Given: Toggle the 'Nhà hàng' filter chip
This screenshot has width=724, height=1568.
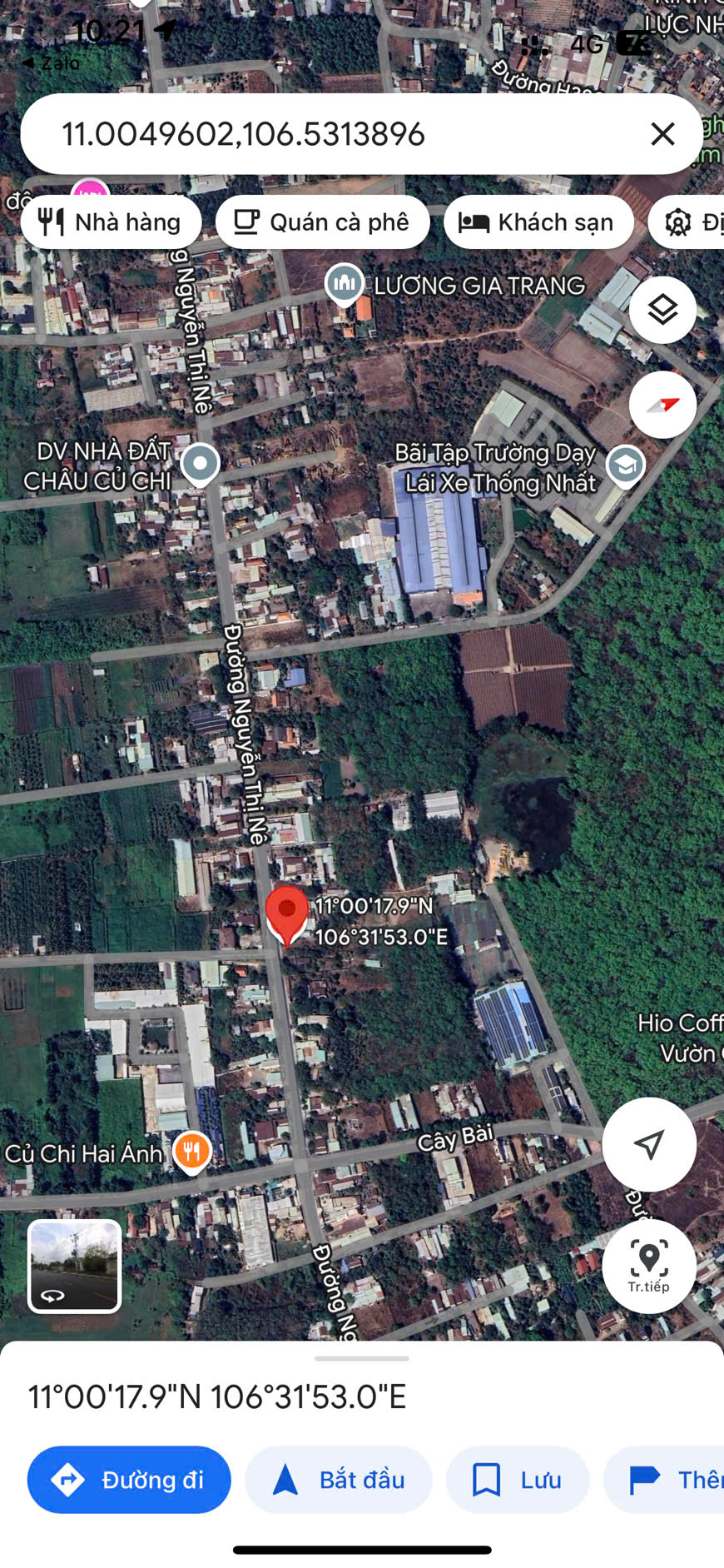Looking at the screenshot, I should 111,222.
